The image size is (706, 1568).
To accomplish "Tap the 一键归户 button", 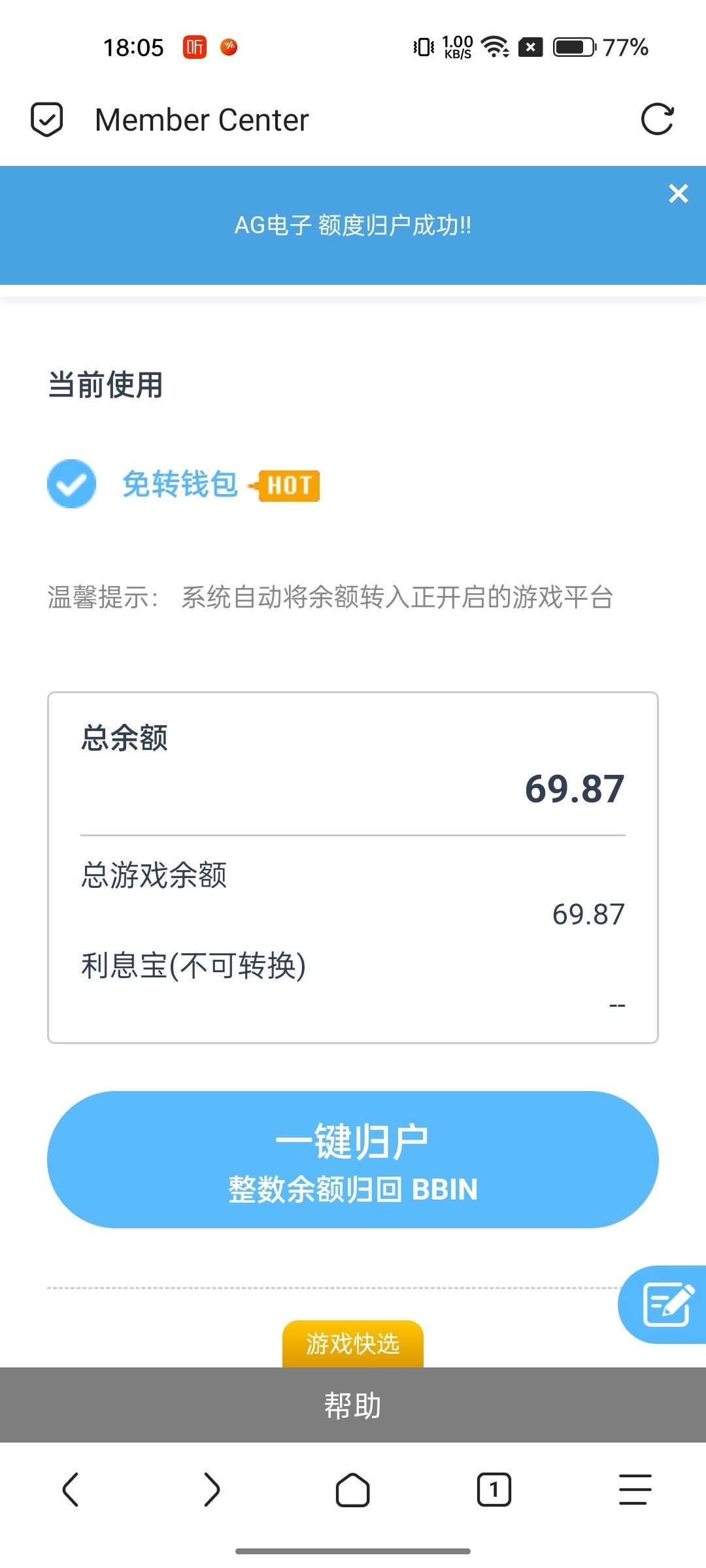I will pos(353,1160).
